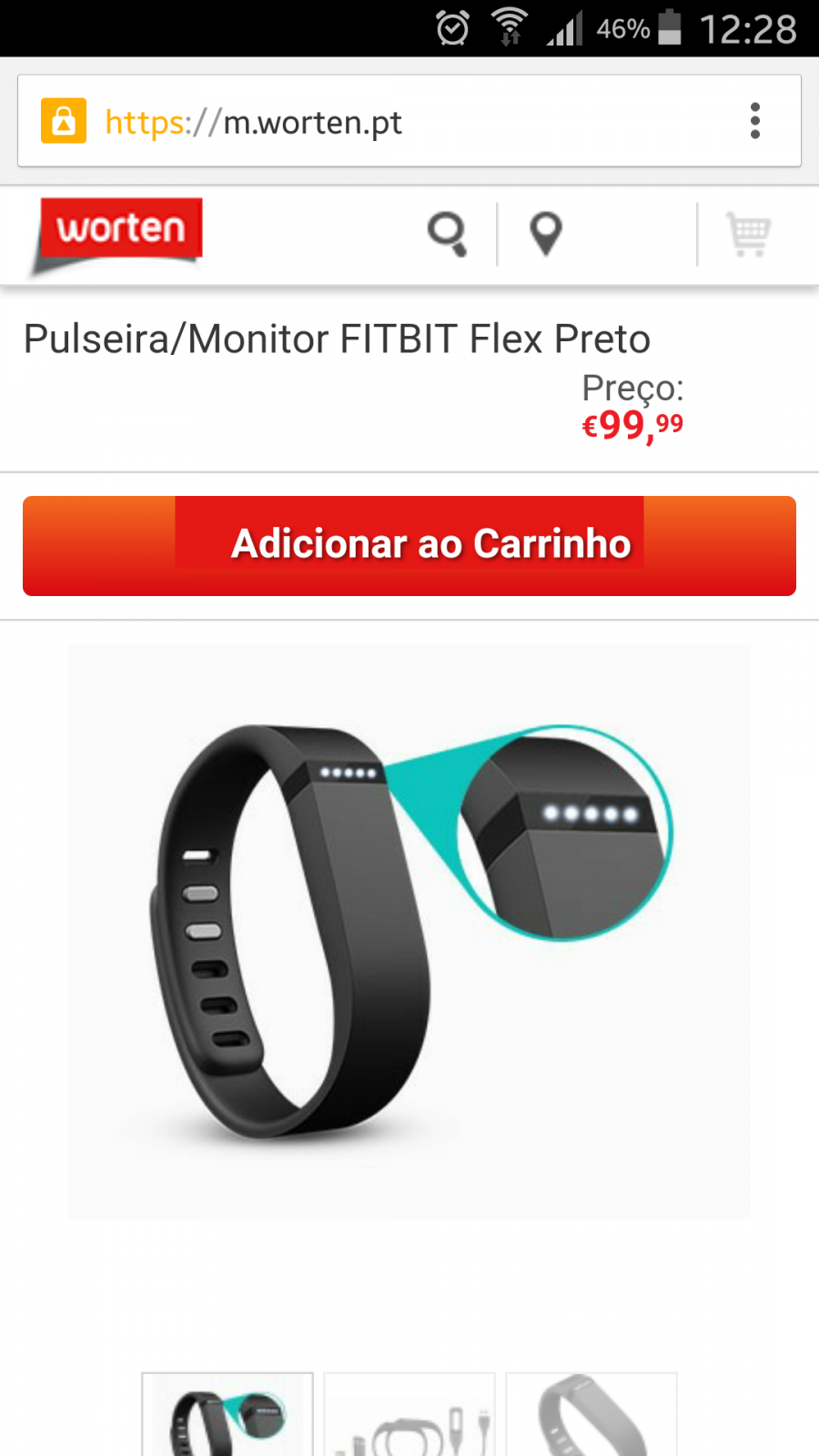Screen dimensions: 819x1456
Task: Open the store locator pin
Action: 546,234
